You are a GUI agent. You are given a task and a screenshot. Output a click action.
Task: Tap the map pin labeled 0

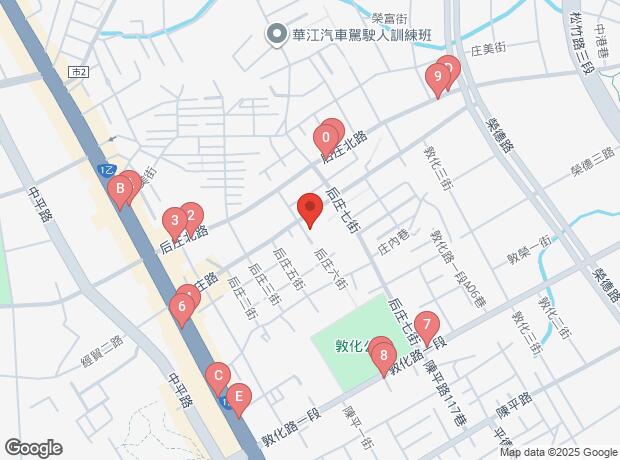pyautogui.click(x=325, y=138)
